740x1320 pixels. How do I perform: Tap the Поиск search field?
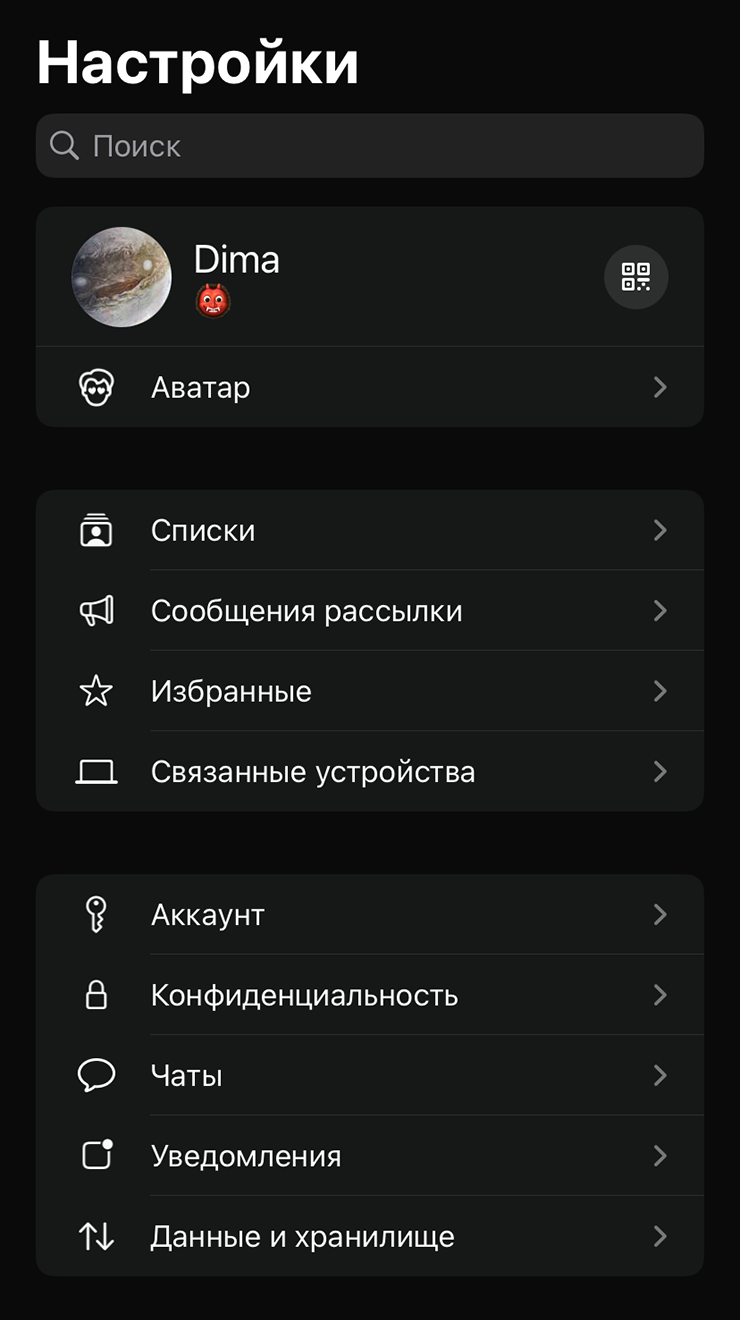tap(370, 146)
